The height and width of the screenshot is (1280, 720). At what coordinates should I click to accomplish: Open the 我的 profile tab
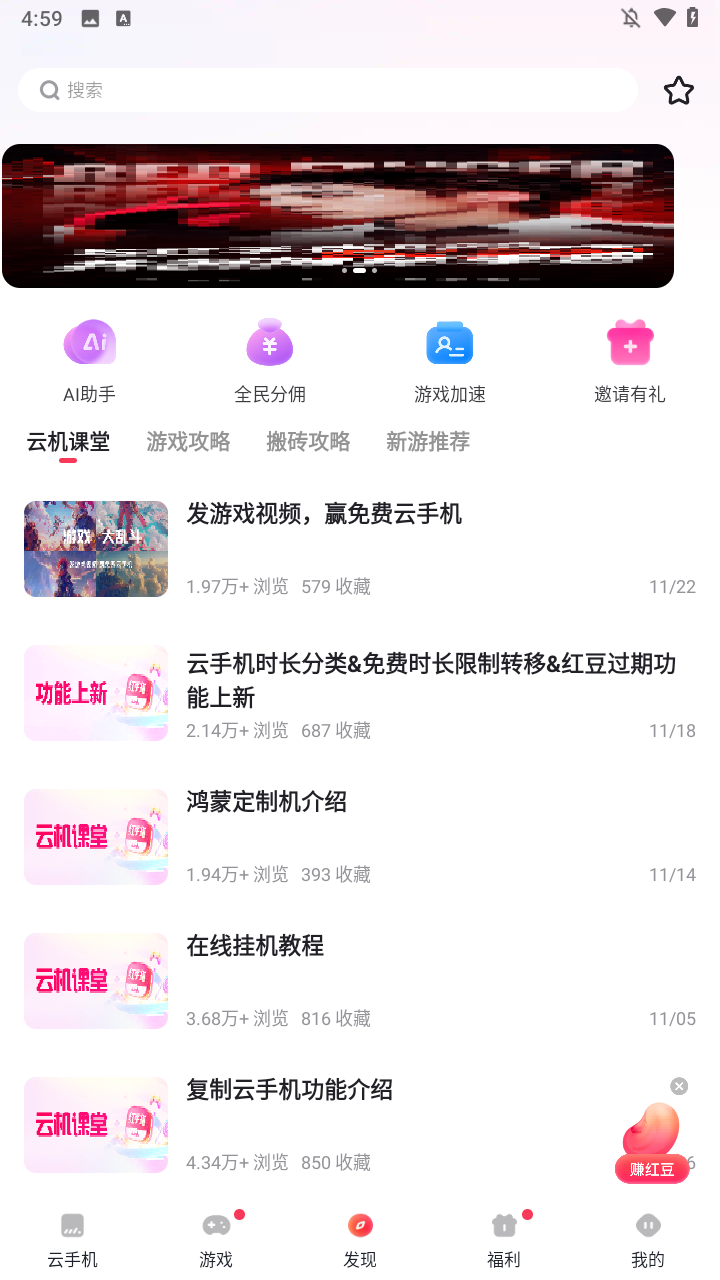pyautogui.click(x=648, y=1239)
